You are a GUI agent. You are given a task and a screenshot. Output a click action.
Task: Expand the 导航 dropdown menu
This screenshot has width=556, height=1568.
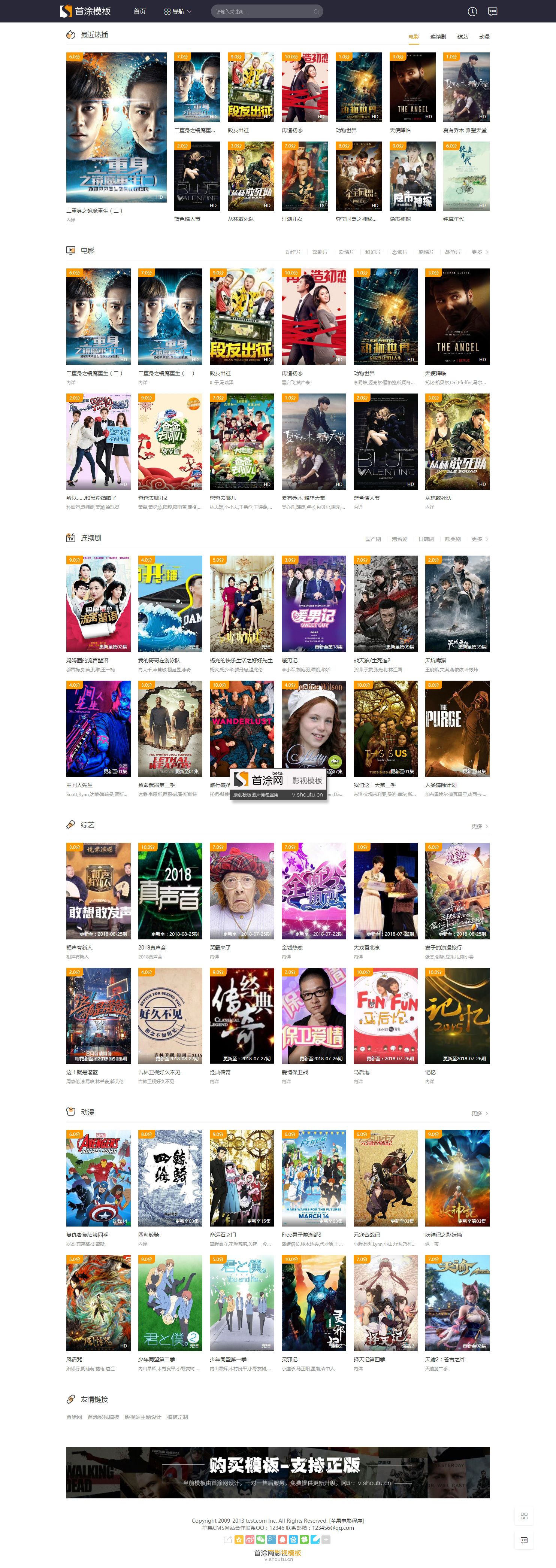178,12
